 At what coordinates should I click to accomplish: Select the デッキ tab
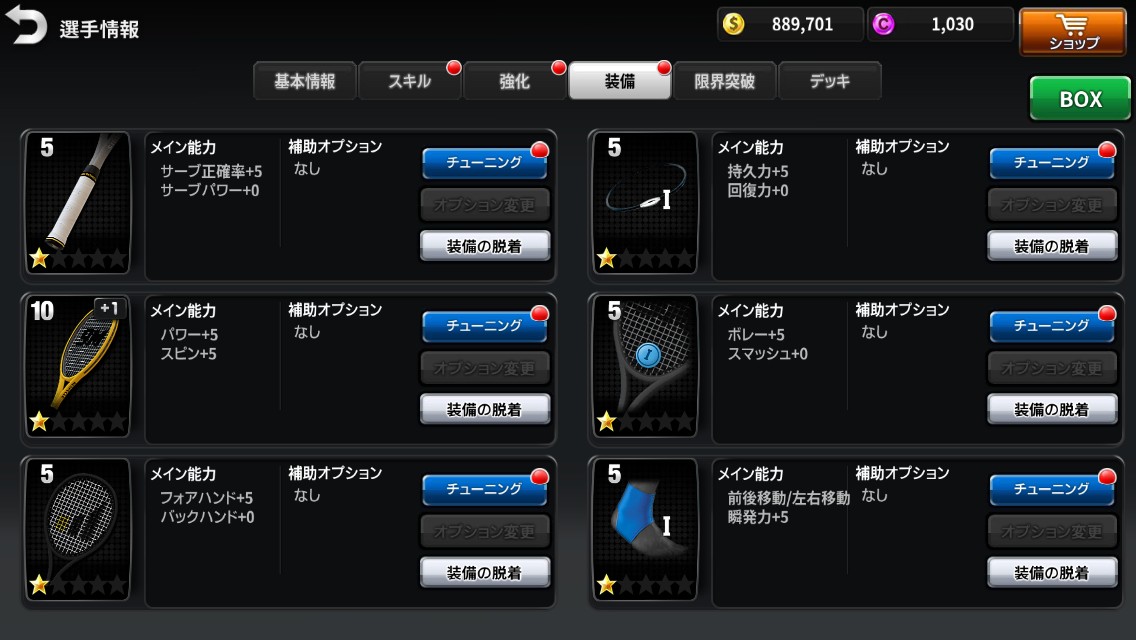(x=830, y=81)
